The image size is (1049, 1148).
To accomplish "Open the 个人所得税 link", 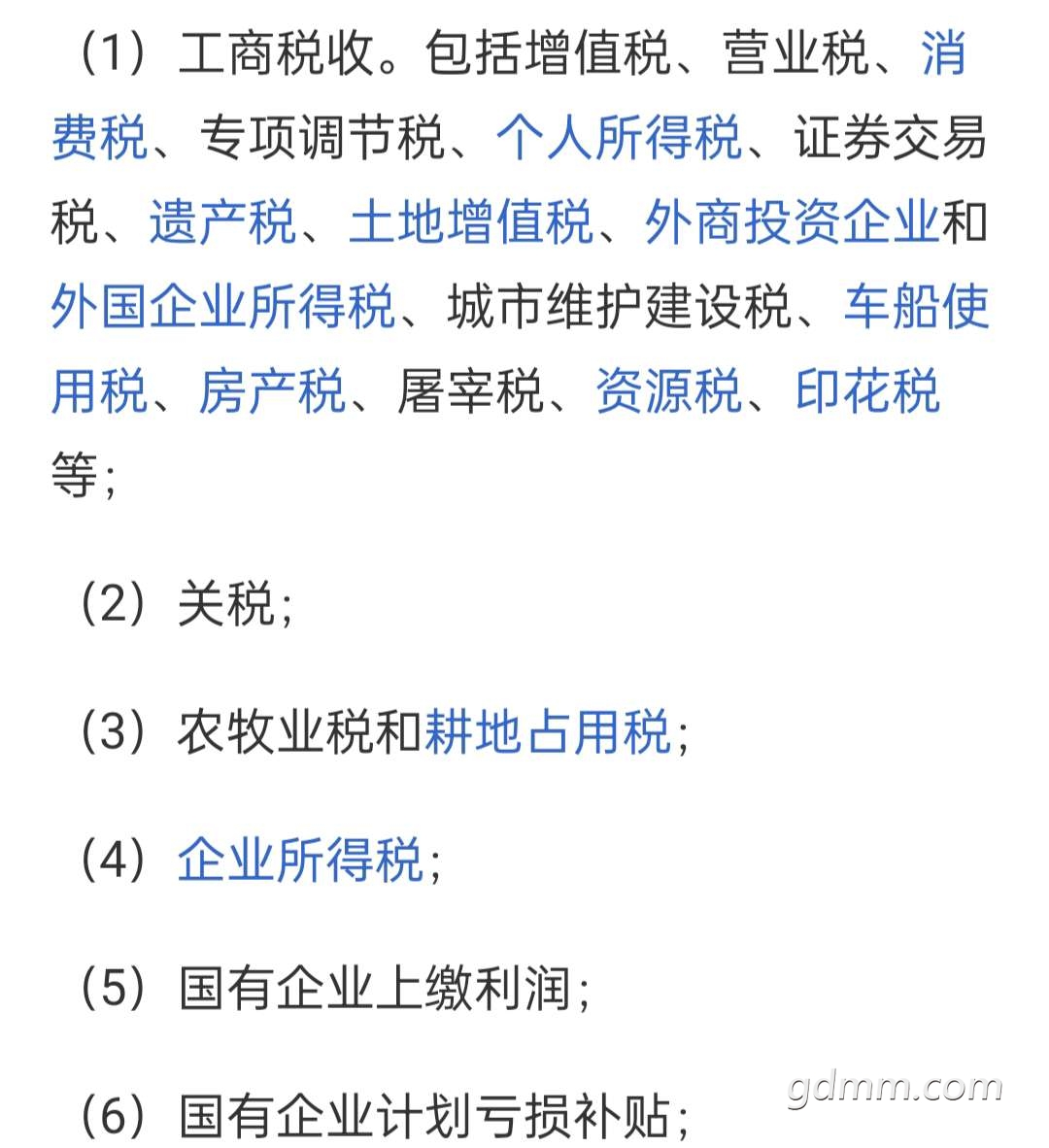I will [619, 137].
